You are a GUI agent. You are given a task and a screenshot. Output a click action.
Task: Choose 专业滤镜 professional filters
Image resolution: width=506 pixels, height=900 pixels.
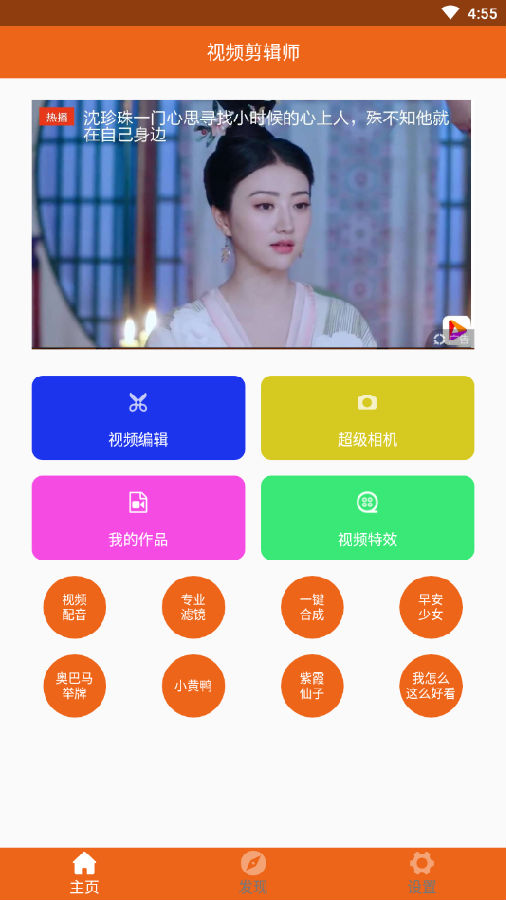tap(193, 607)
